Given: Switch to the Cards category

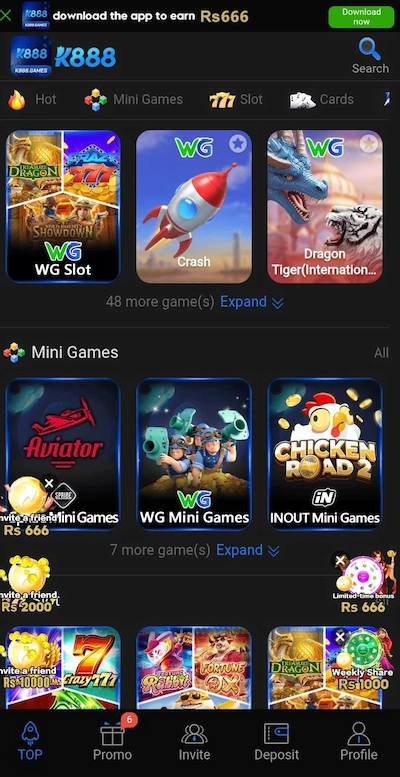Looking at the screenshot, I should 322,100.
